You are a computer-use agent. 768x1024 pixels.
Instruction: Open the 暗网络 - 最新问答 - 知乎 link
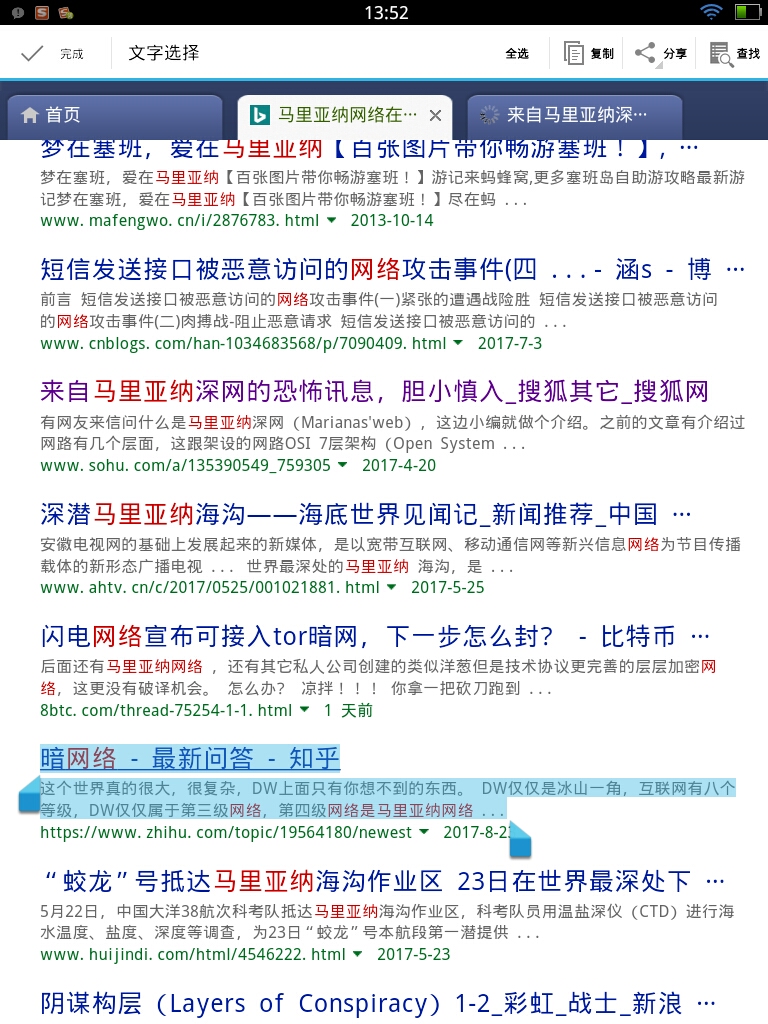(x=190, y=757)
